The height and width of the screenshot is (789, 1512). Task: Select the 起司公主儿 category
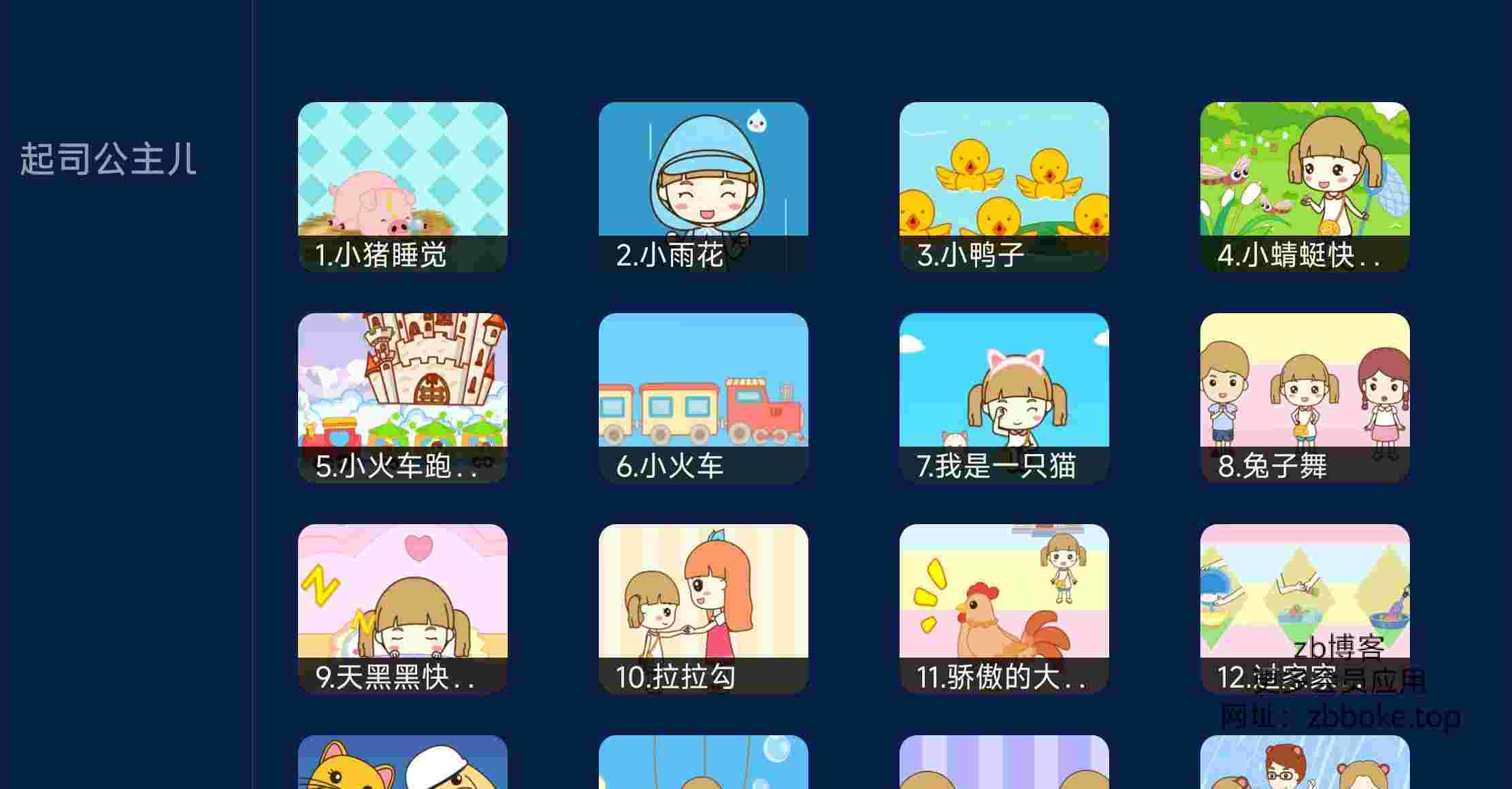(x=108, y=159)
